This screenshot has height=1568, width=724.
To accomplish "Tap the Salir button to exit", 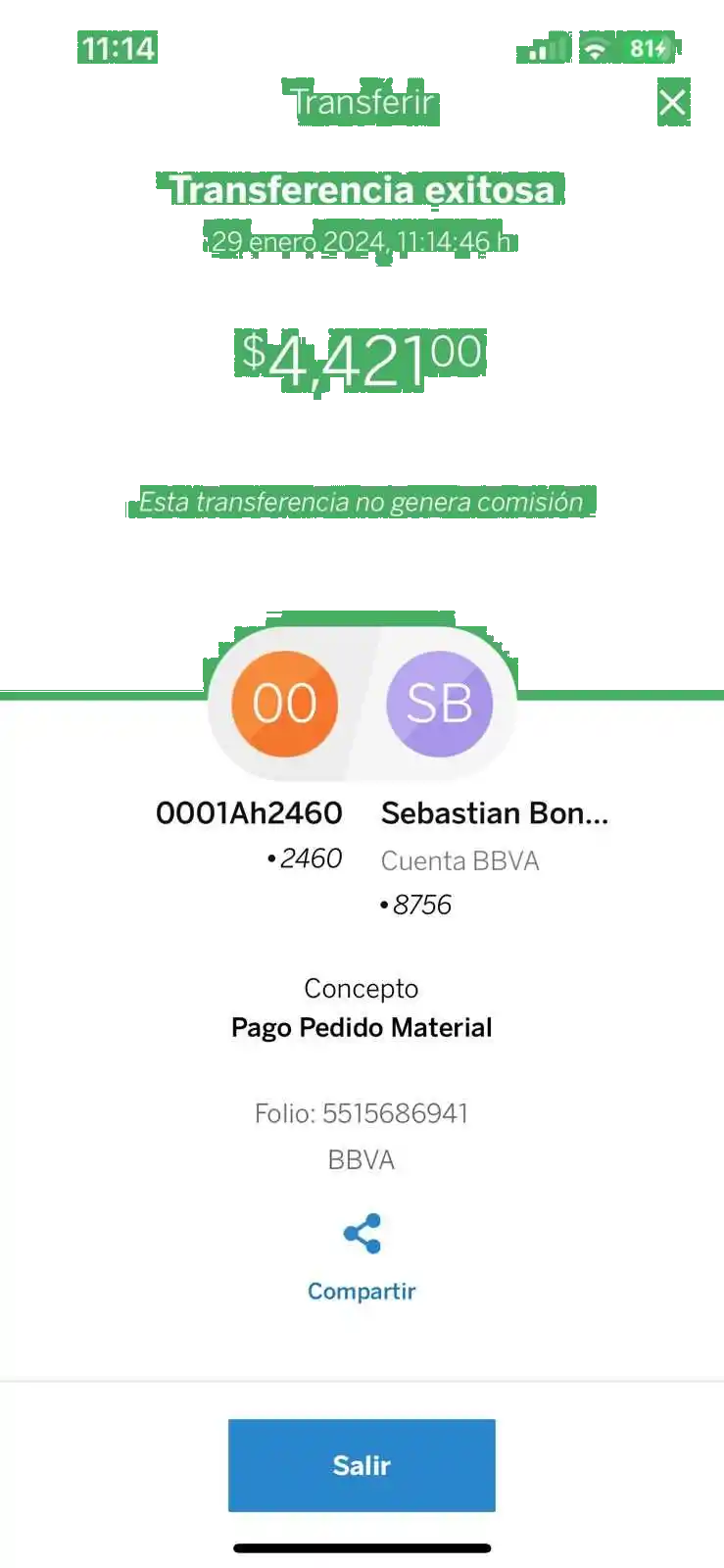I will (362, 1464).
